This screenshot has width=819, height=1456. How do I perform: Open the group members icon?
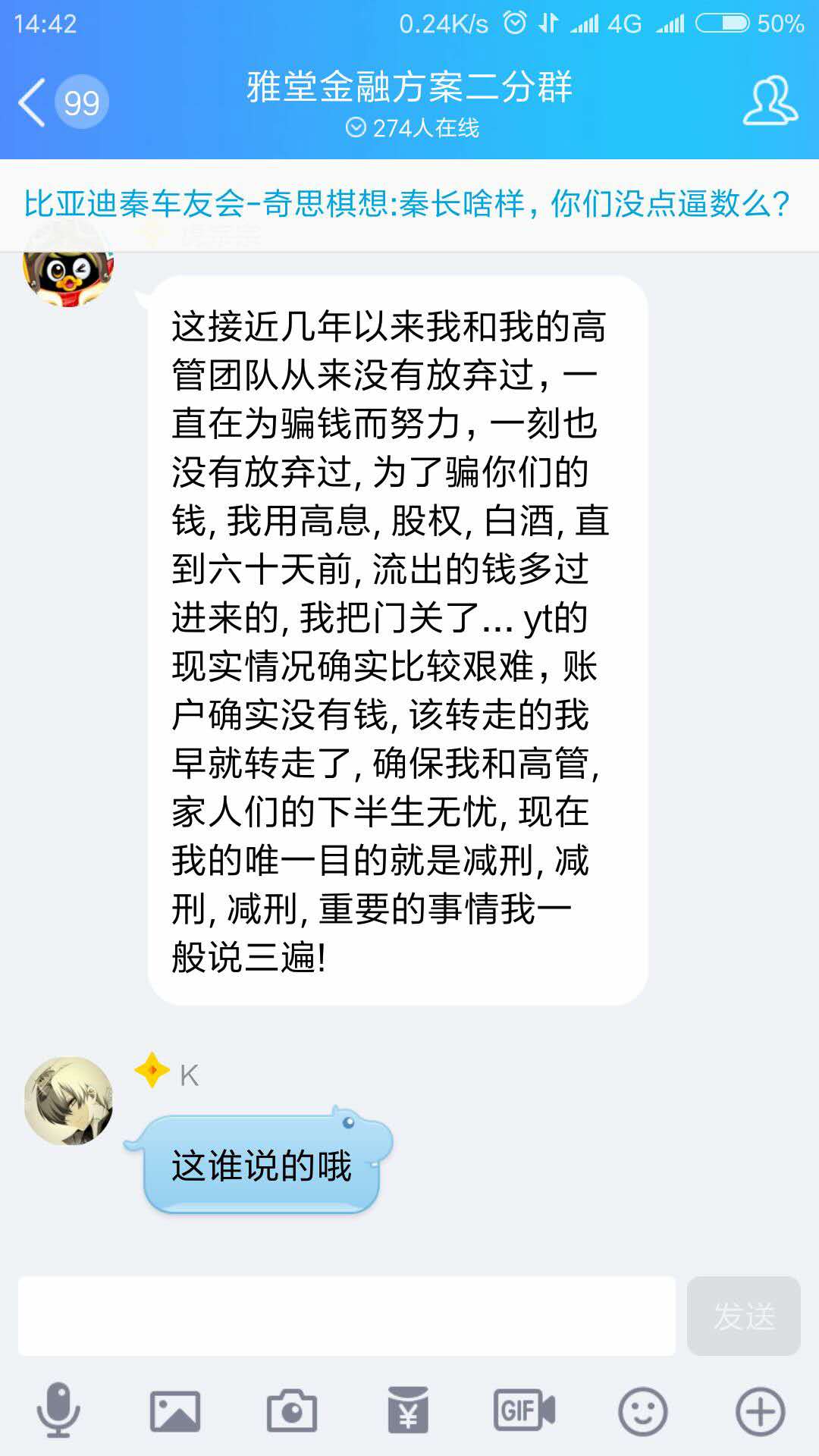click(770, 101)
